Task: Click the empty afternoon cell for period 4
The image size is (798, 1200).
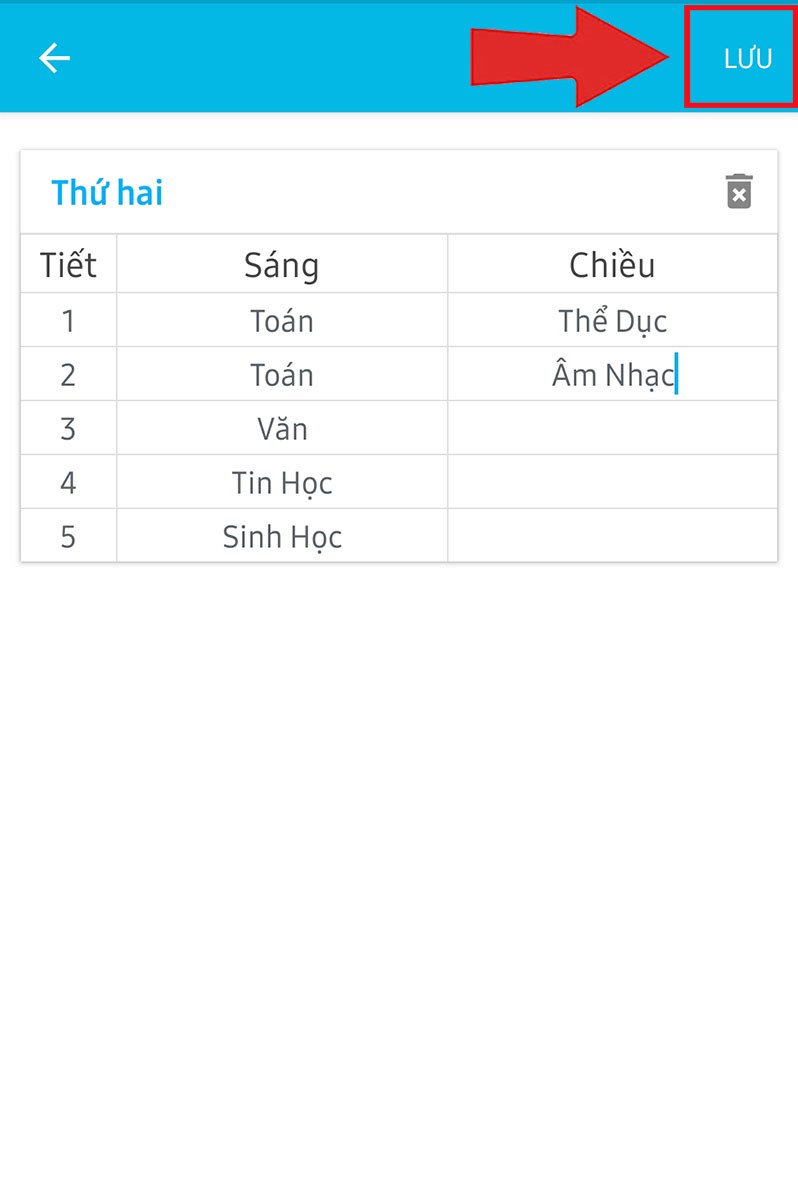Action: click(x=612, y=482)
